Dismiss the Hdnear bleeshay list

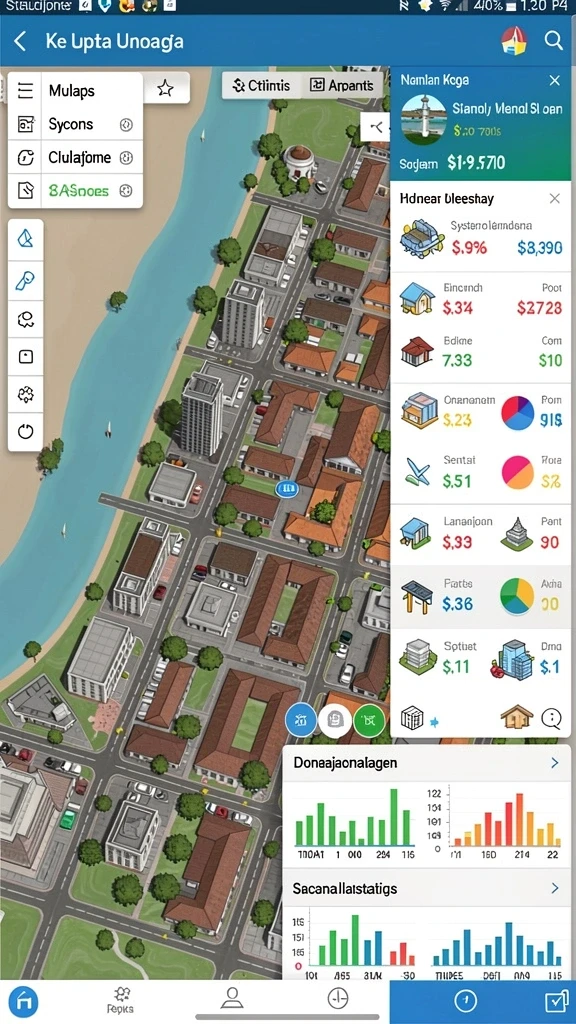pos(554,199)
